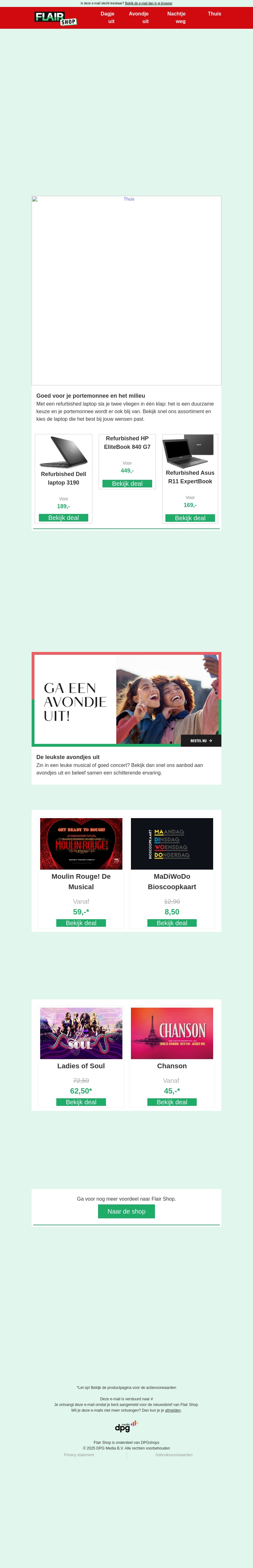The width and height of the screenshot is (253, 1568).
Task: Open the Dagje uit menu item
Action: pos(107,17)
